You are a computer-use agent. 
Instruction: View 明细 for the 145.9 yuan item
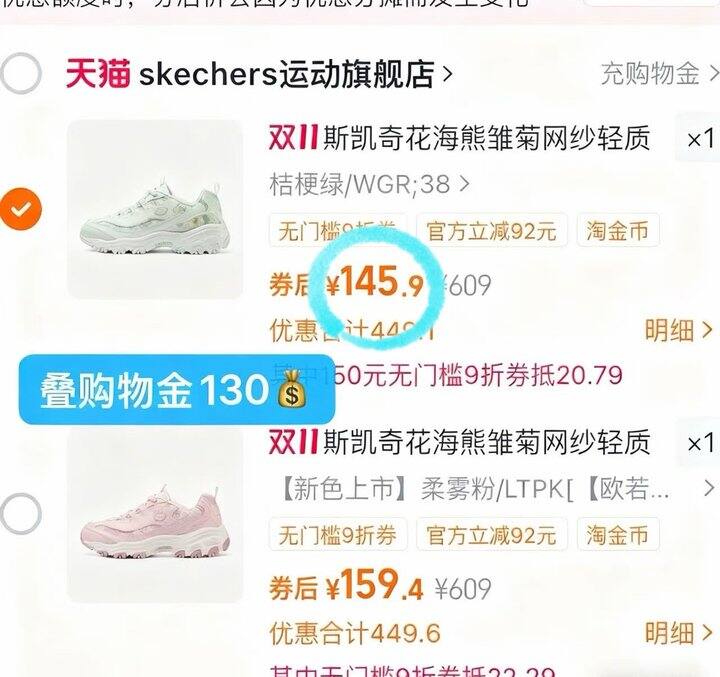pos(679,330)
